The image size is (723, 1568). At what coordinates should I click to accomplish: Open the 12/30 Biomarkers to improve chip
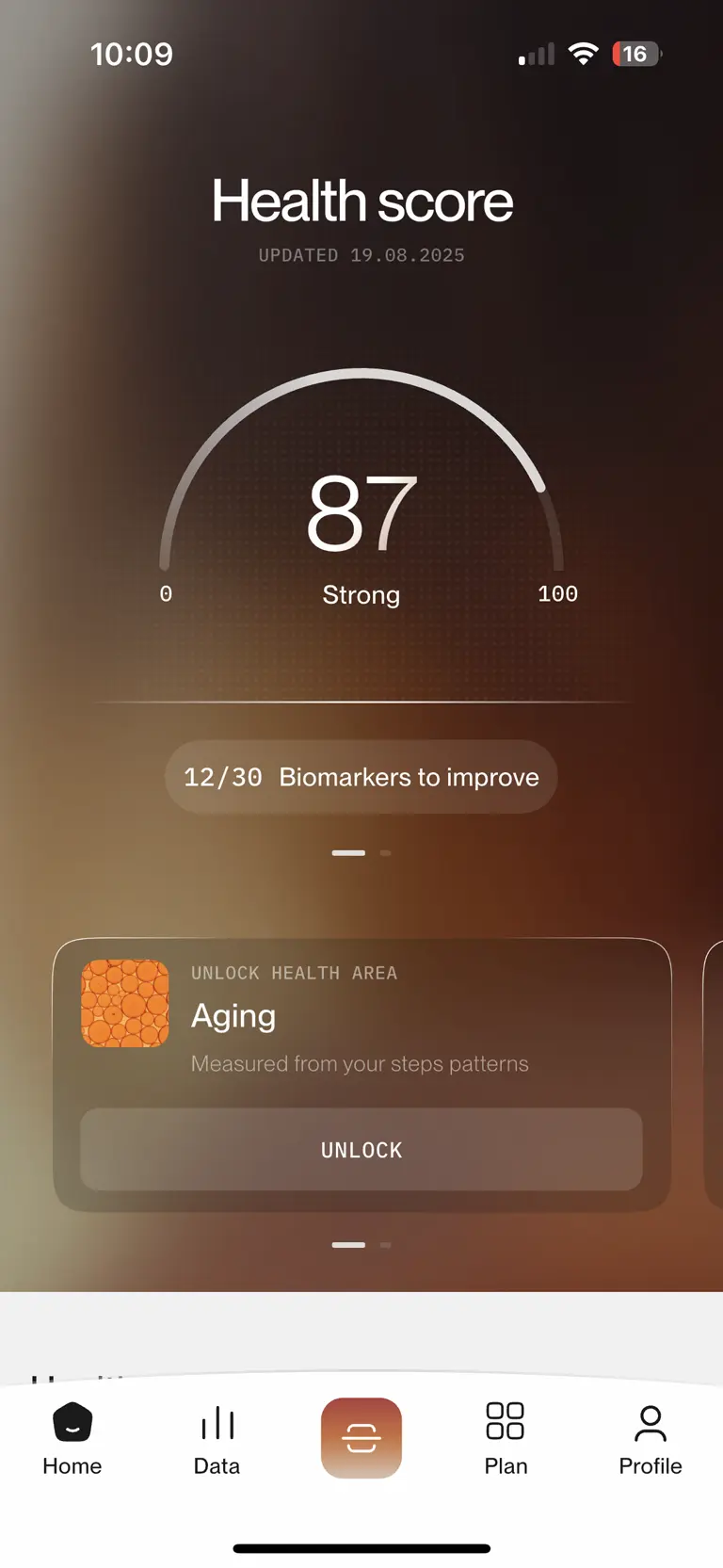[x=361, y=777]
